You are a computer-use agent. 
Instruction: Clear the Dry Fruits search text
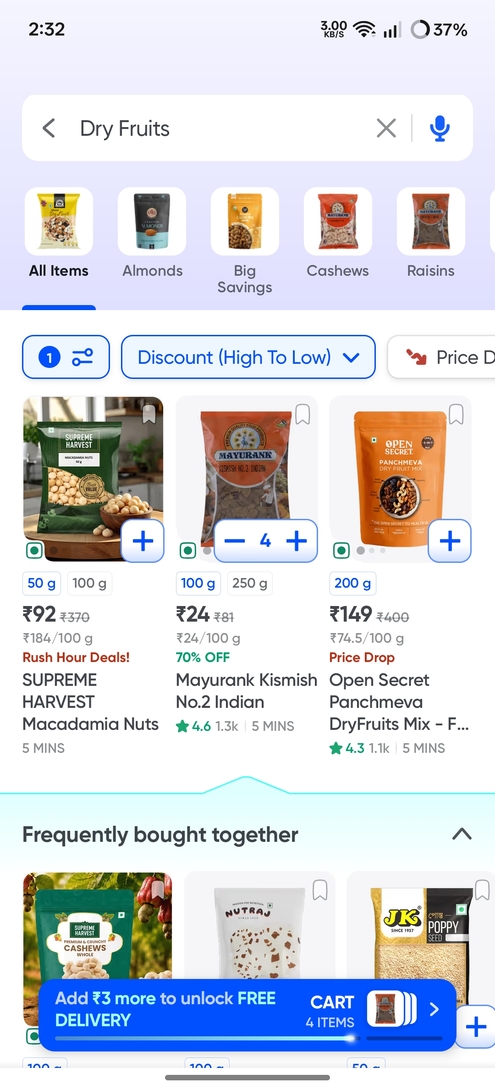click(x=386, y=128)
